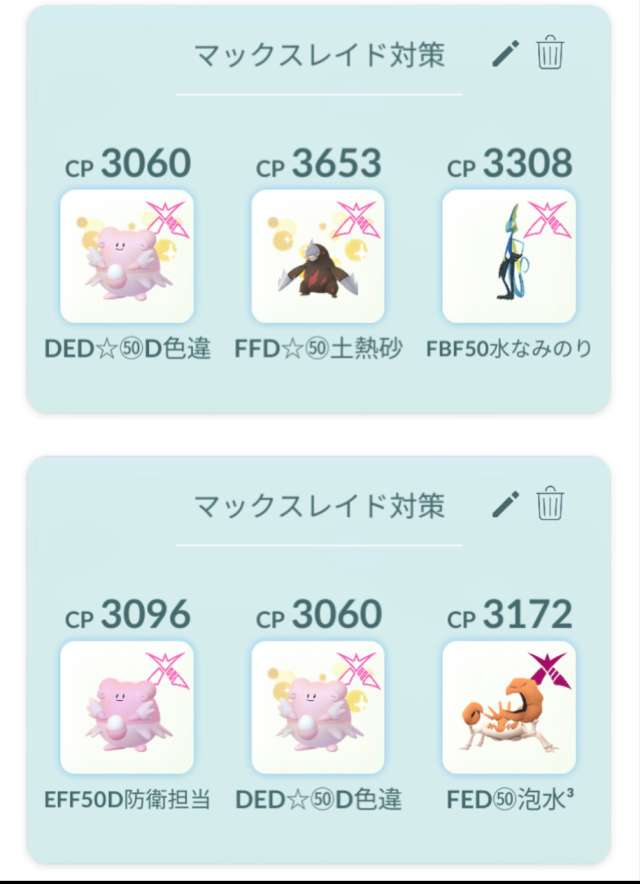Open the CP 3060 Pokémon beside CP 3653

tap(127, 256)
